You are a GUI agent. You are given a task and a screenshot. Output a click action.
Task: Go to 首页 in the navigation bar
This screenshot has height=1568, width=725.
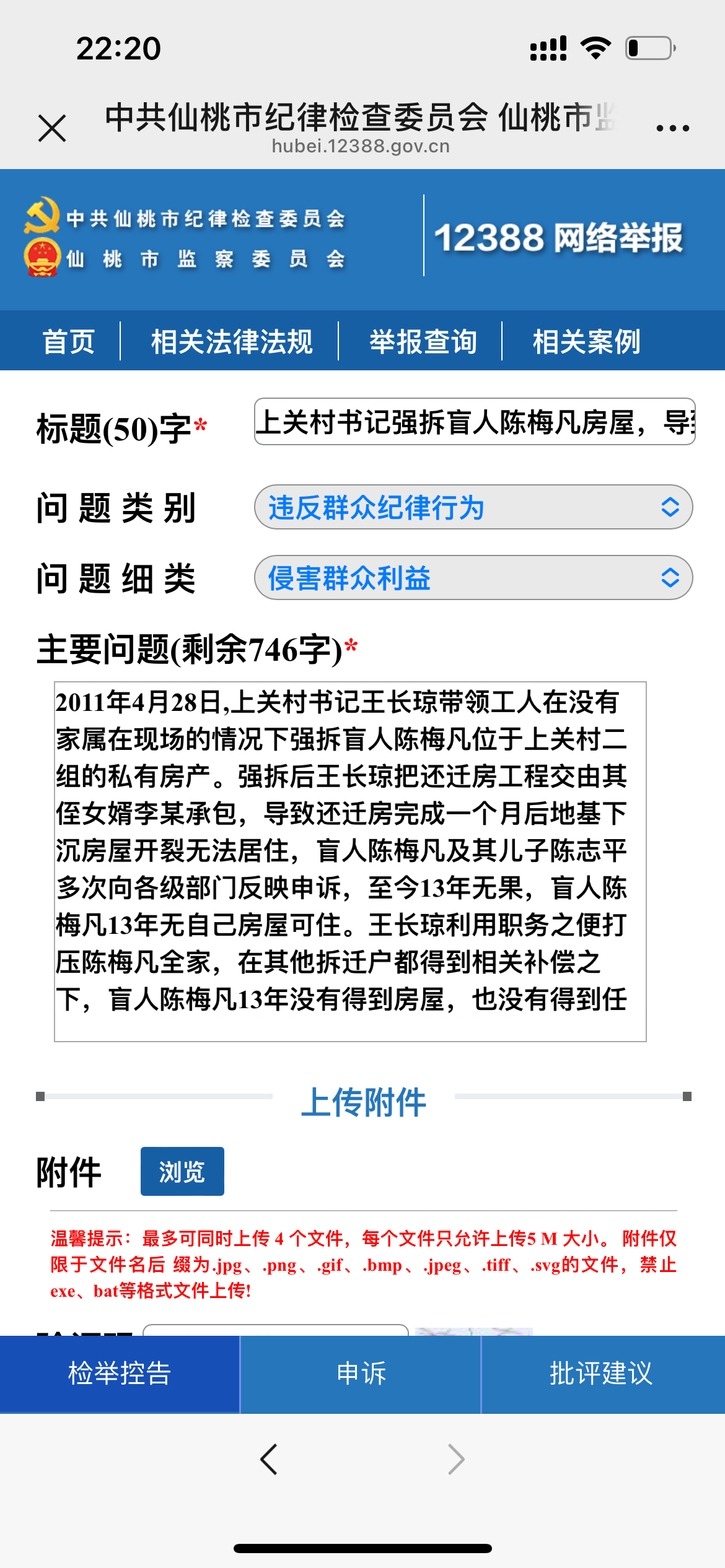coord(68,341)
